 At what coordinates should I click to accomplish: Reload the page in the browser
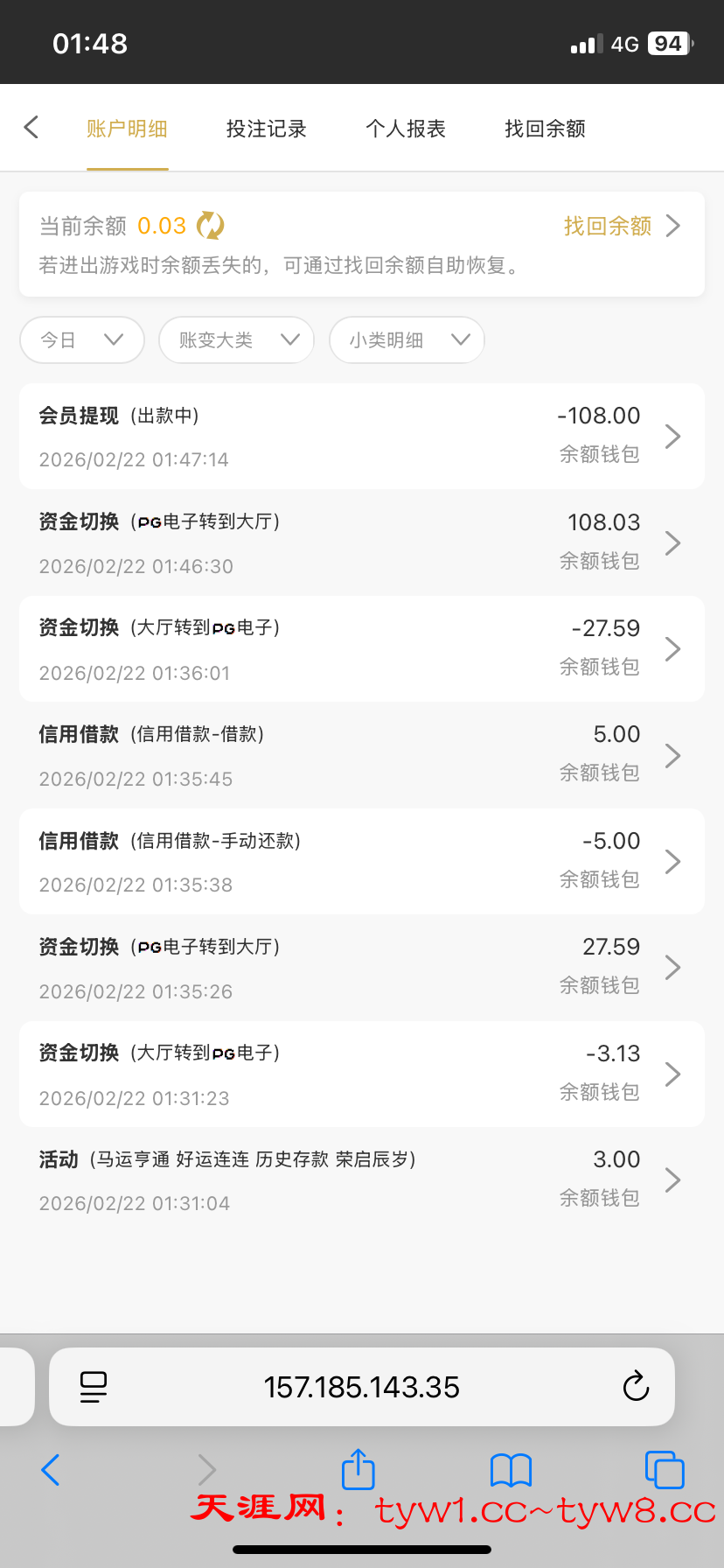pos(636,1387)
